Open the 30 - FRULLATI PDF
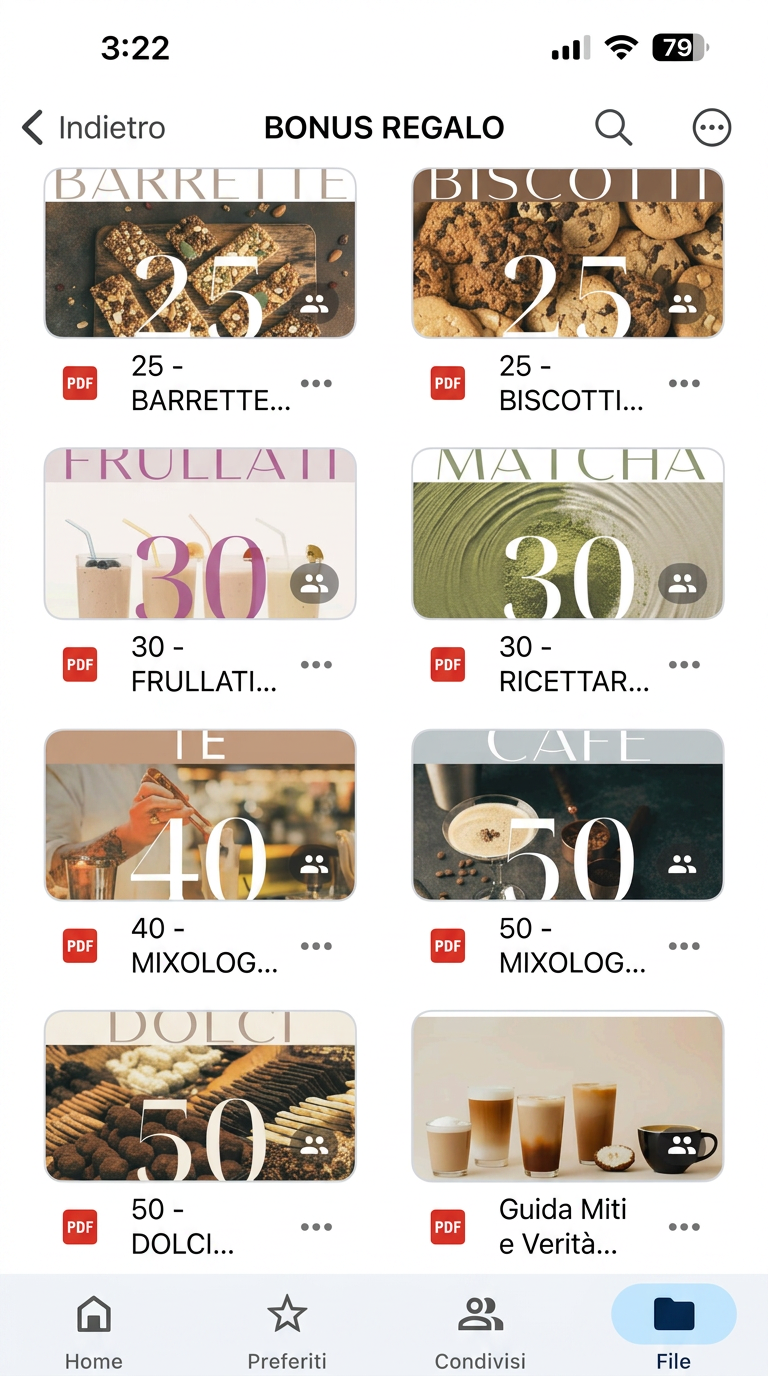Viewport: 768px width, 1376px height. click(200, 534)
